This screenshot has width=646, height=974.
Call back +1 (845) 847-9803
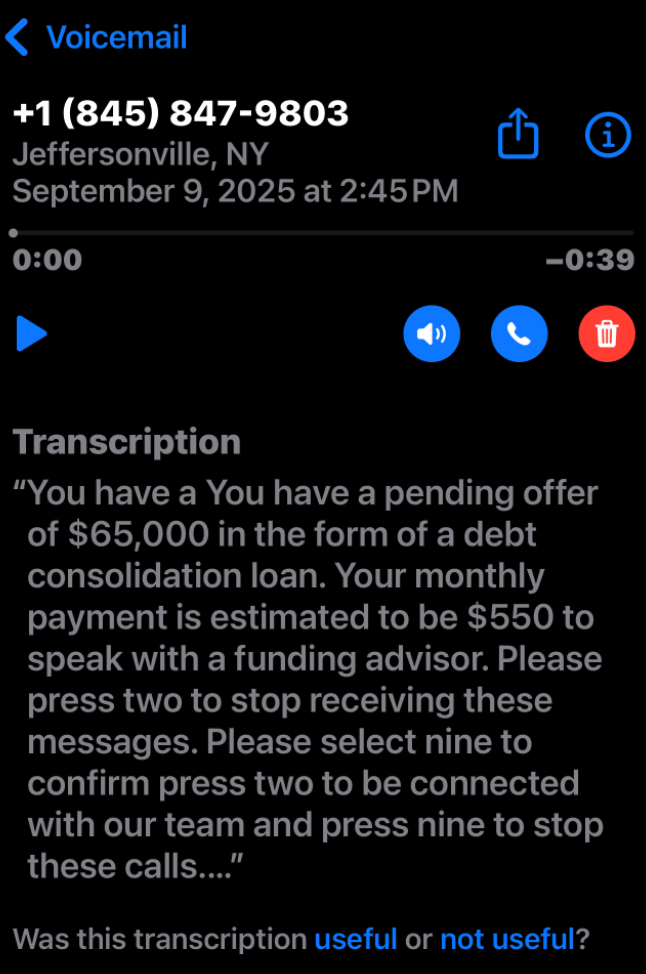coord(519,333)
